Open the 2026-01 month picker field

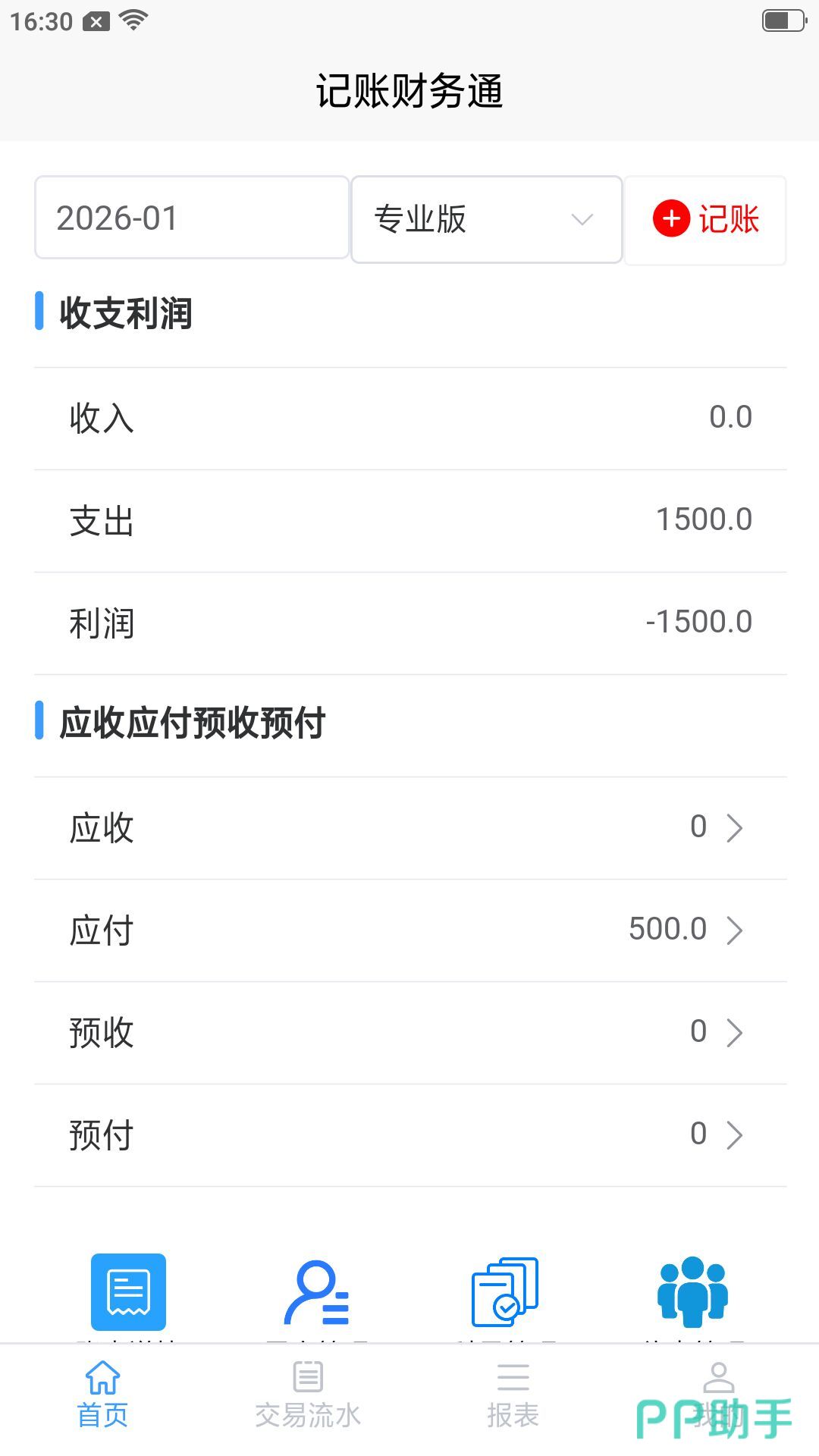pos(191,218)
